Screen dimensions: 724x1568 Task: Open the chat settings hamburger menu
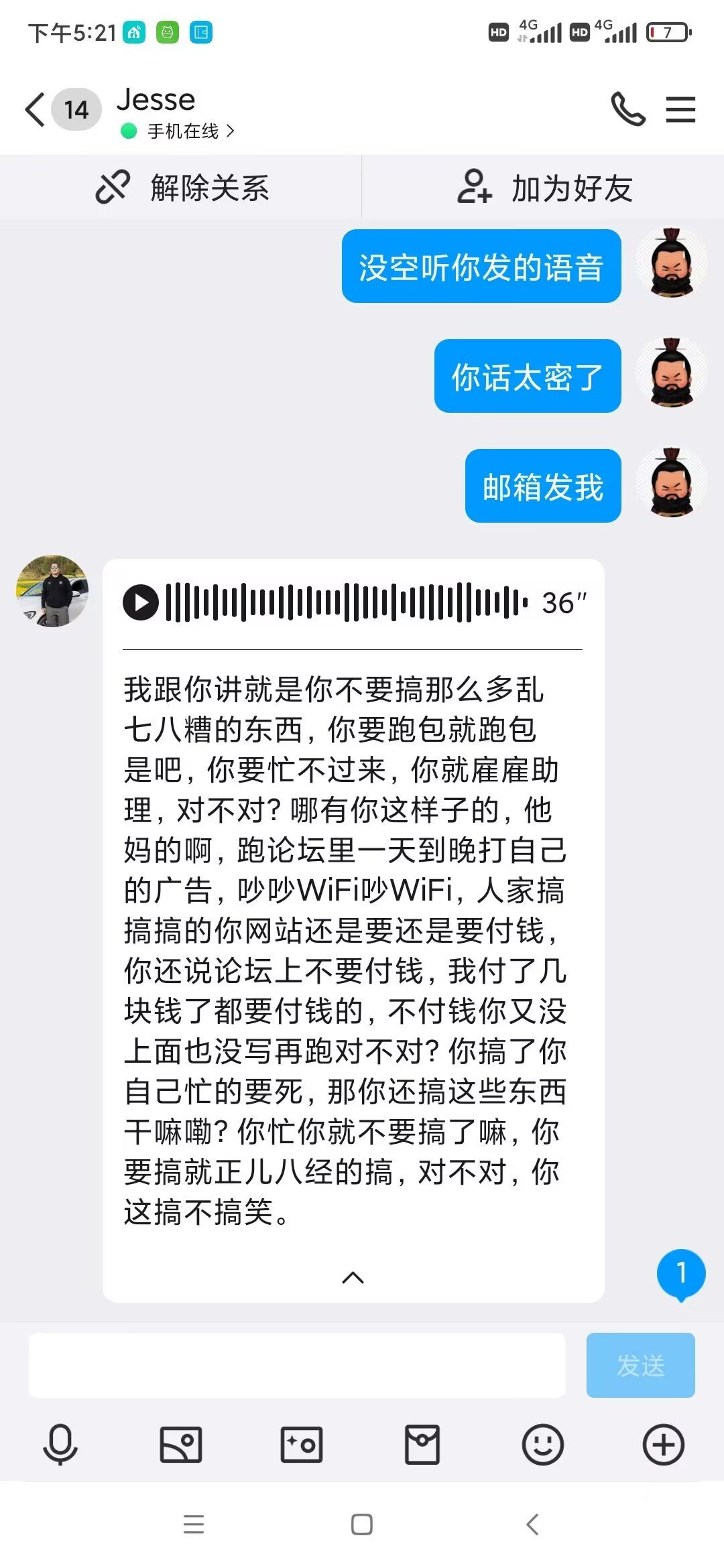680,110
